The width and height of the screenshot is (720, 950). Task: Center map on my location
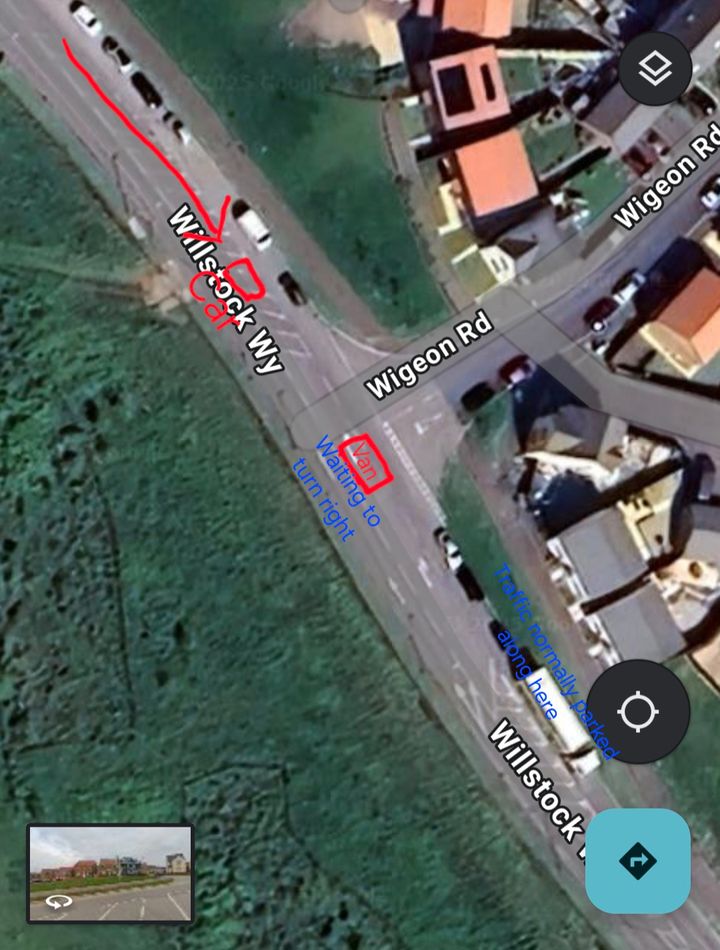click(638, 712)
